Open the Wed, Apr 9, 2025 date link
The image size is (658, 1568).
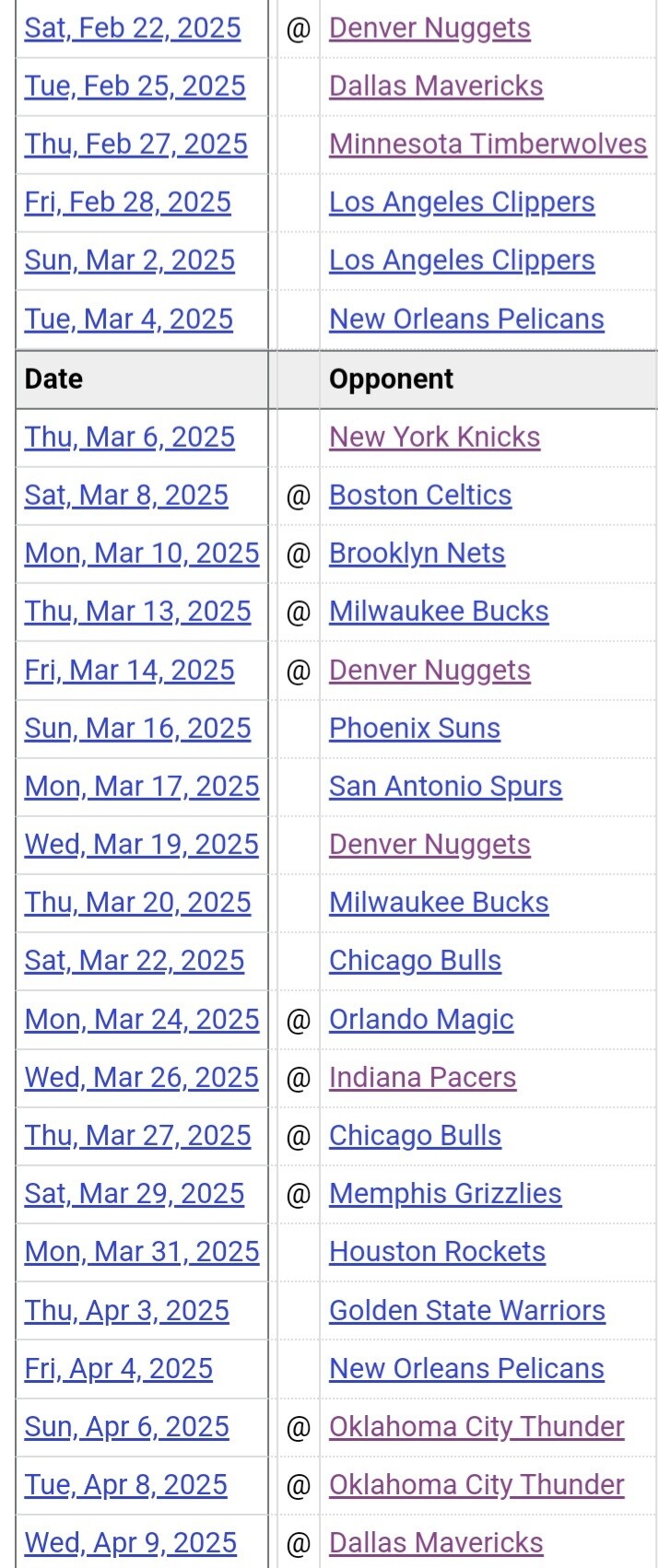tap(131, 1542)
